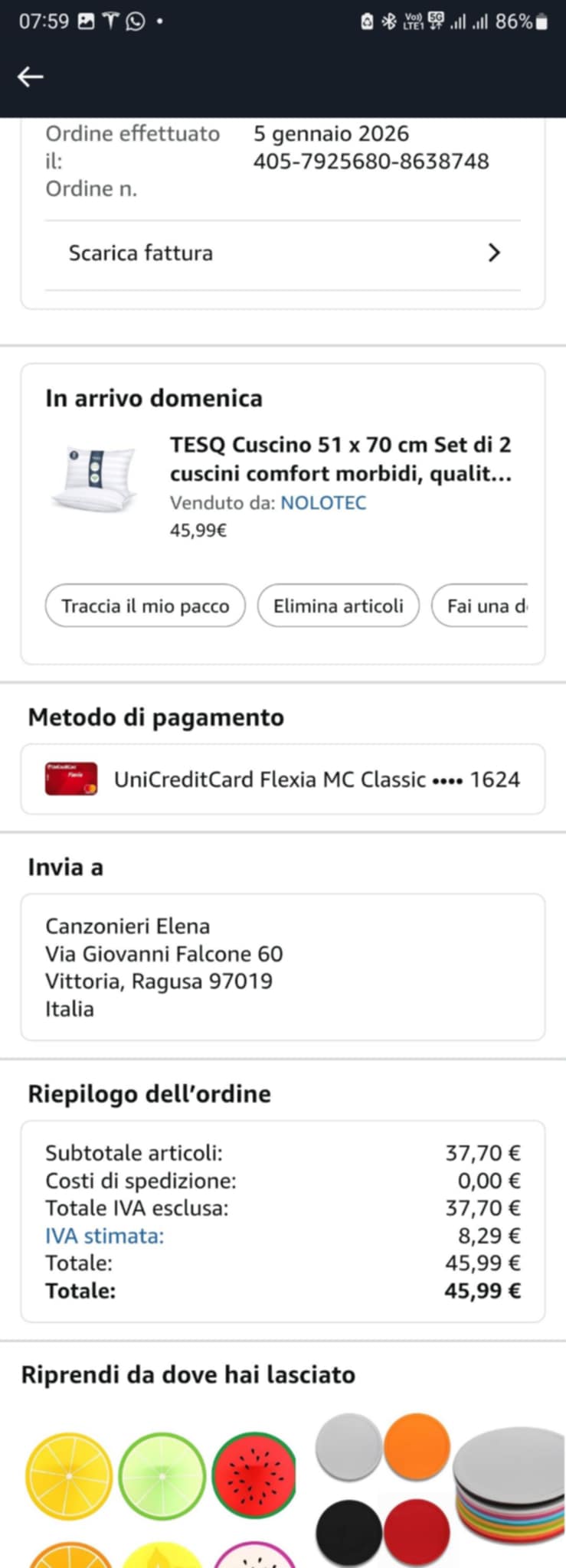Image resolution: width=566 pixels, height=1568 pixels.
Task: Visit the NOLOTEC seller page
Action: [323, 503]
